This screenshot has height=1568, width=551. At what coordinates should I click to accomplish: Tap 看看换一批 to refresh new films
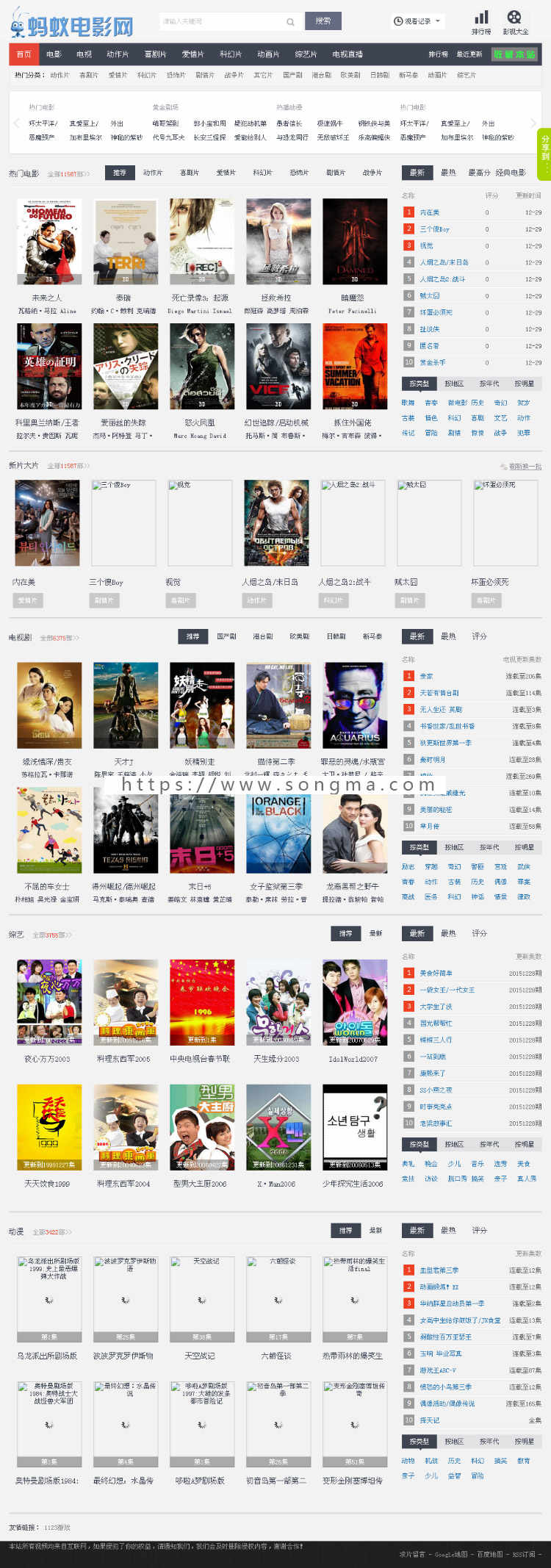525,466
